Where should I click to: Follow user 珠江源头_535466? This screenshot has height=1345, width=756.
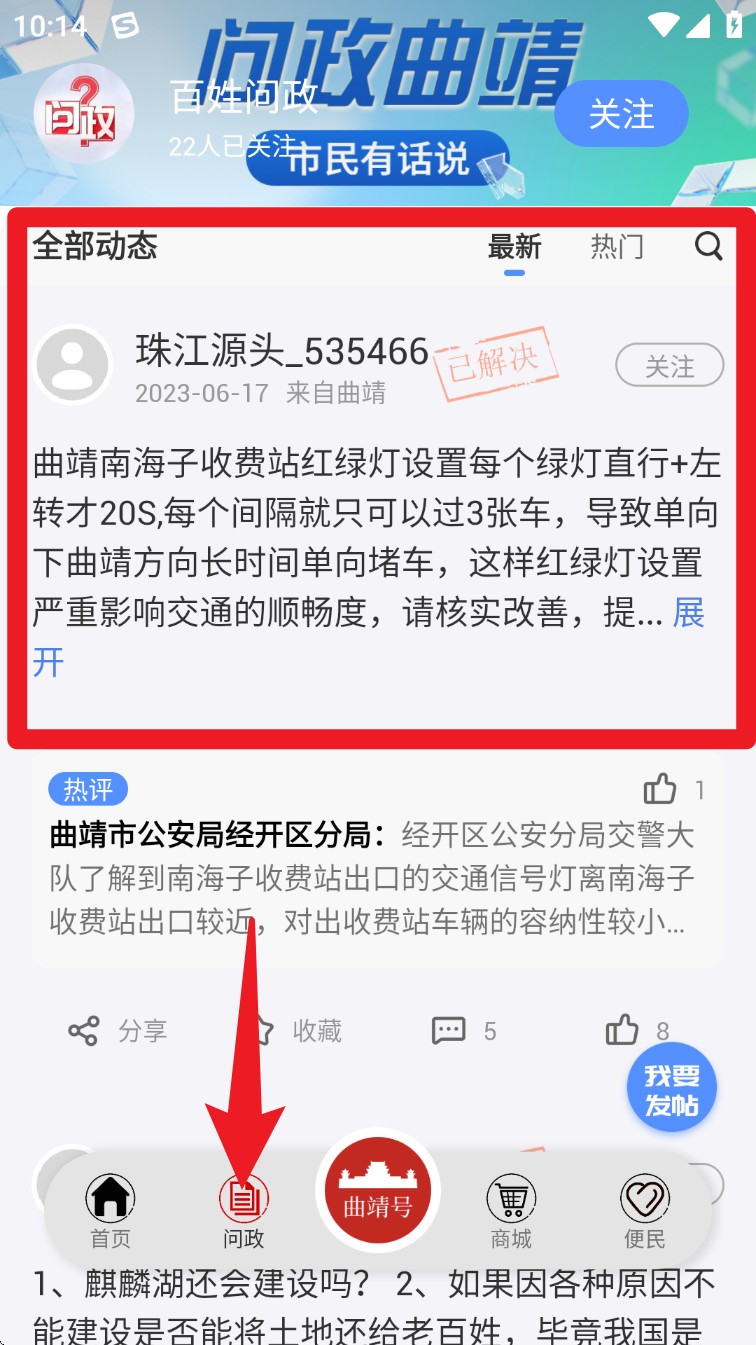tap(669, 366)
